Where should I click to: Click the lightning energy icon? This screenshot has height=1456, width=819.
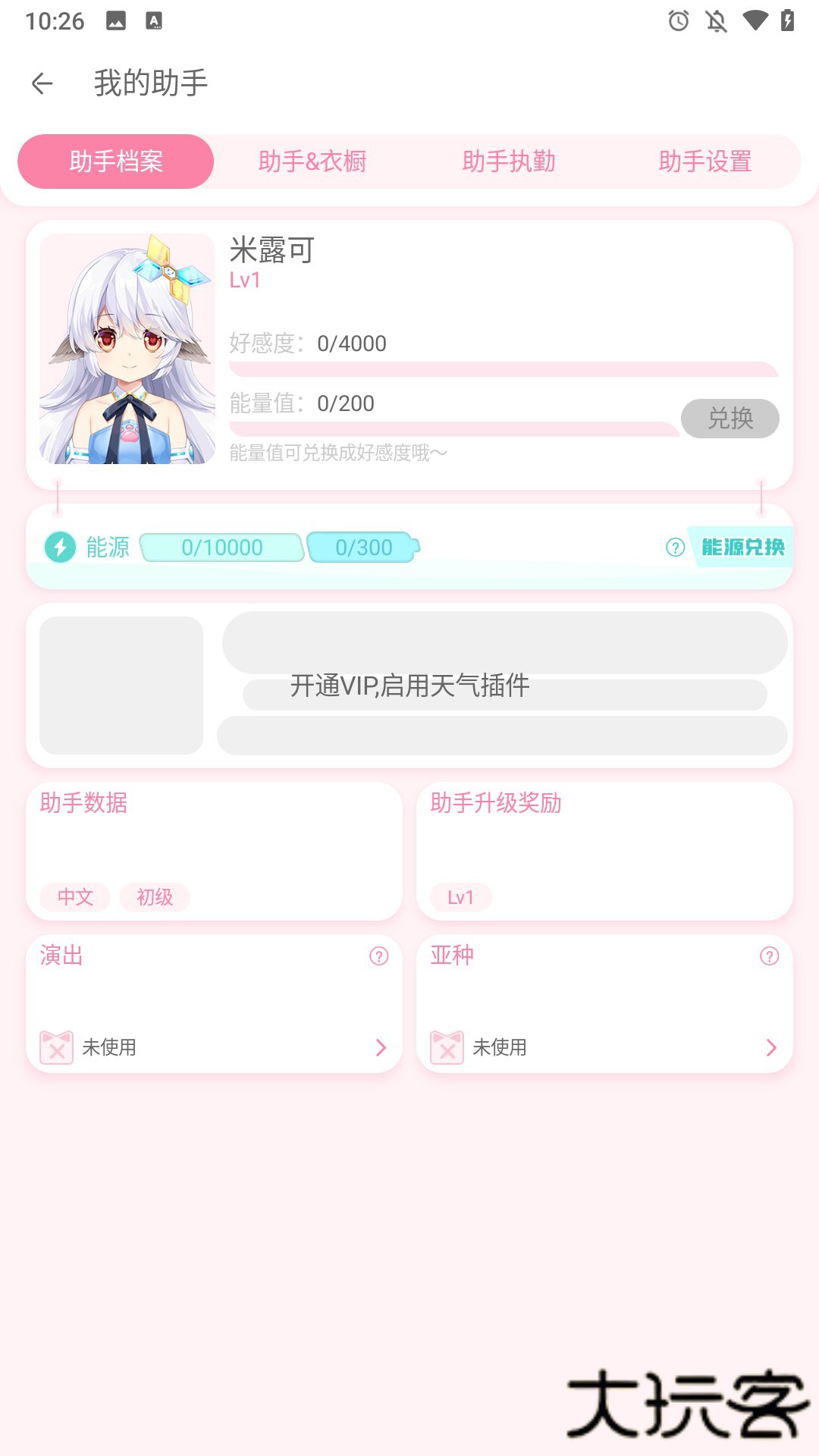pos(61,547)
